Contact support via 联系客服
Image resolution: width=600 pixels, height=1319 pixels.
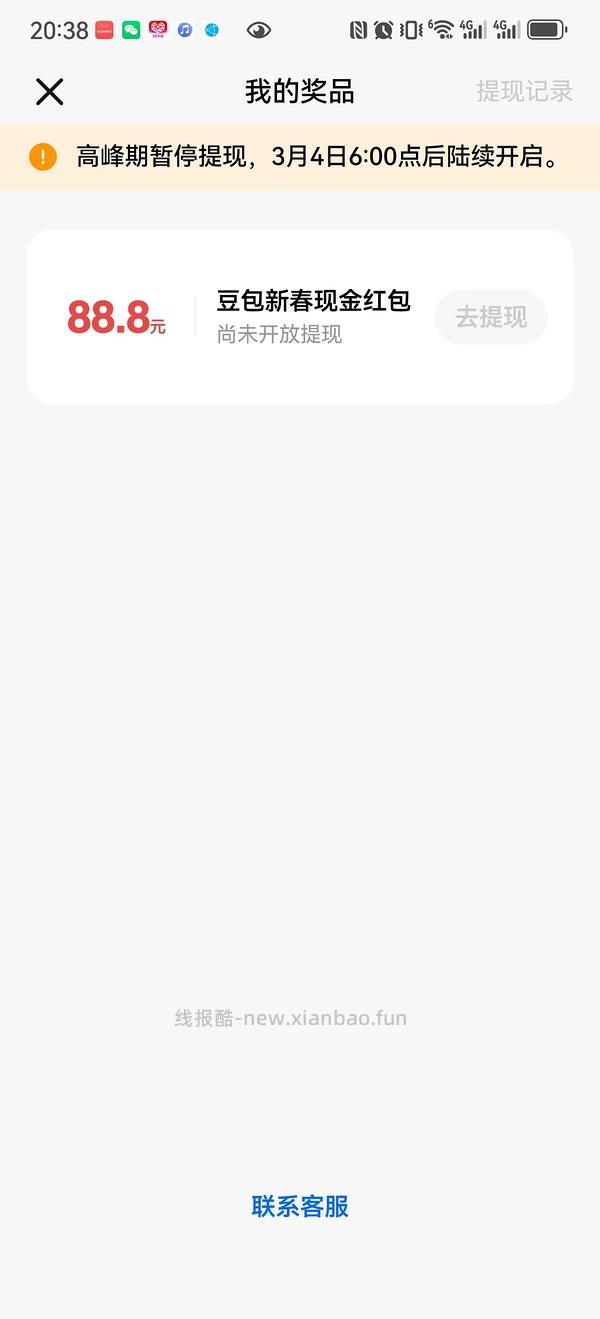(x=300, y=1206)
